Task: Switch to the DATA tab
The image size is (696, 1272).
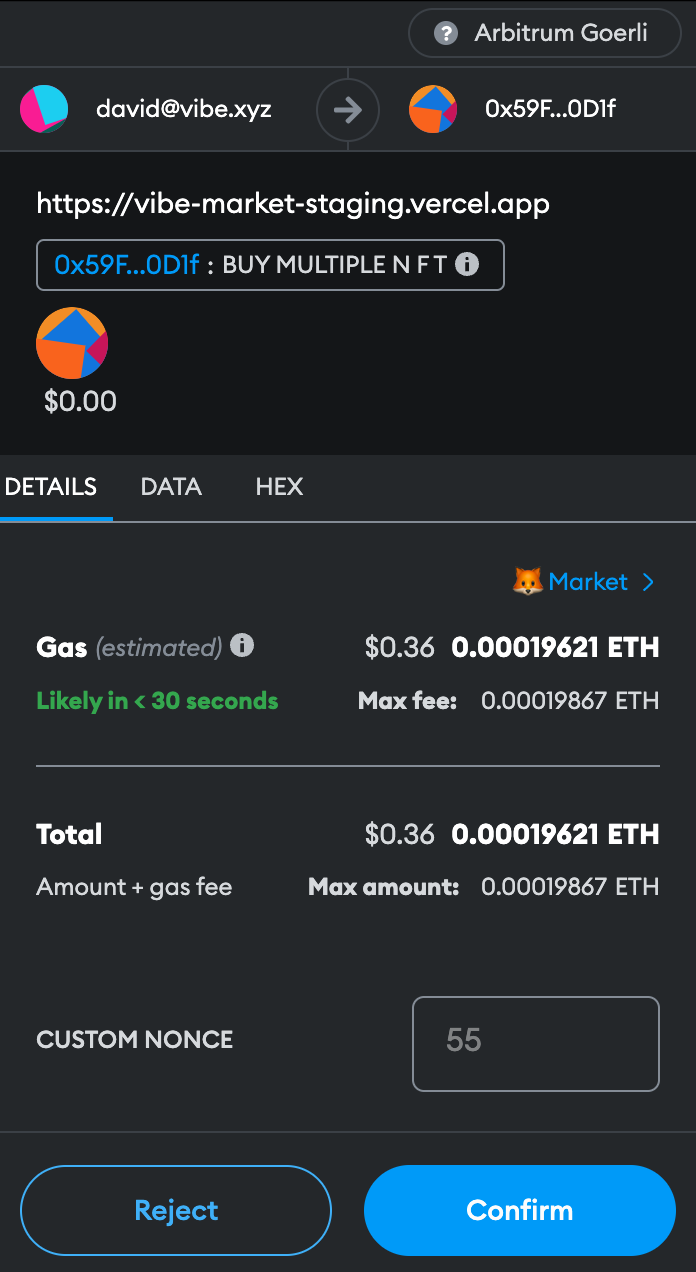Action: 171,487
